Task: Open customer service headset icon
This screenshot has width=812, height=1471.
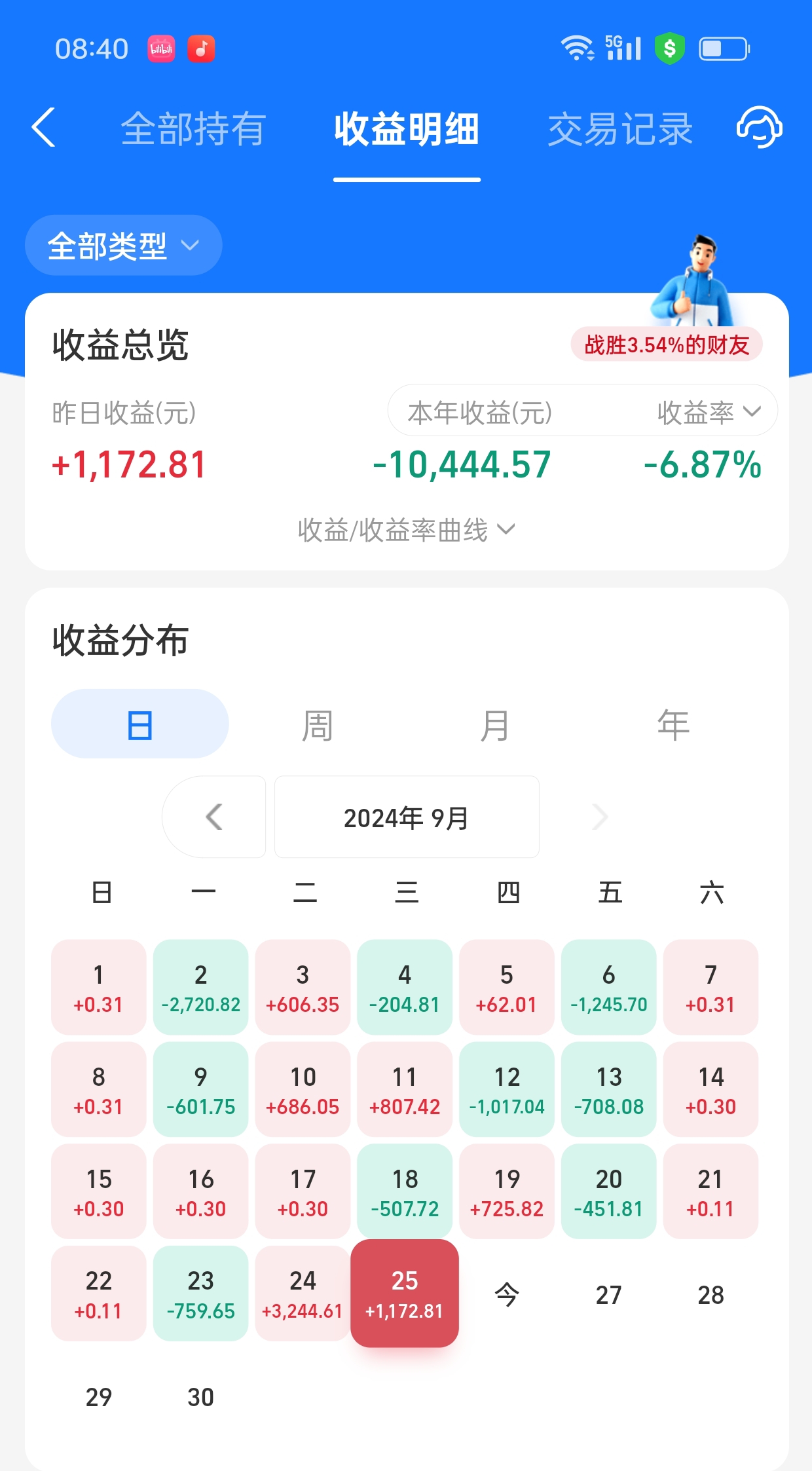Action: pyautogui.click(x=759, y=128)
